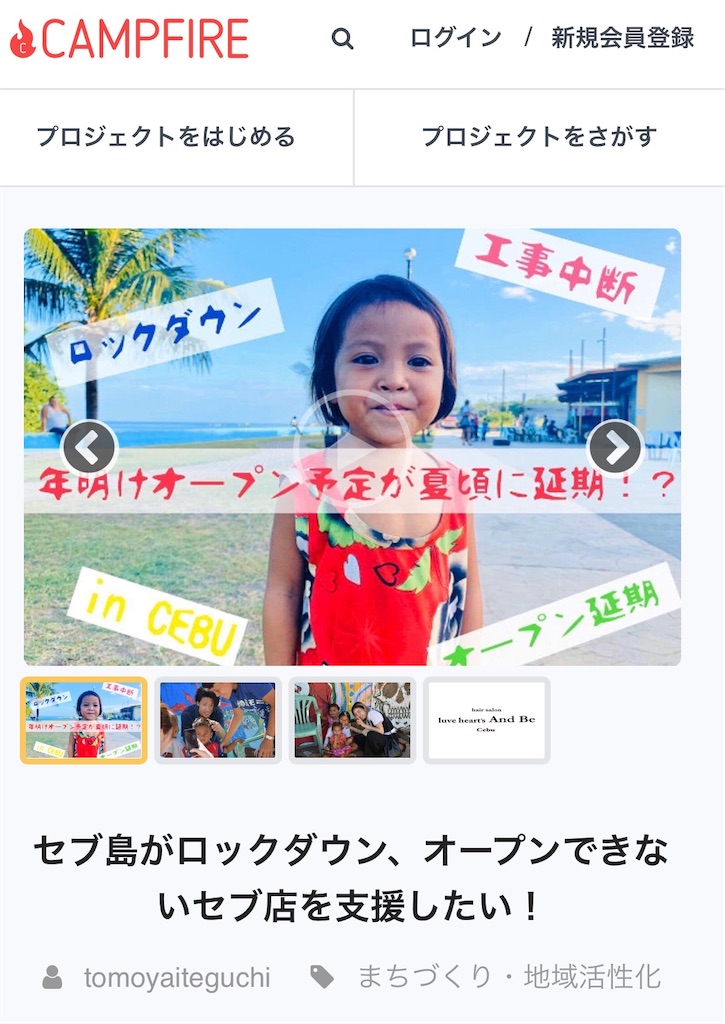Select the first thumbnail with the girl
This screenshot has height=1024, width=725.
[x=84, y=720]
